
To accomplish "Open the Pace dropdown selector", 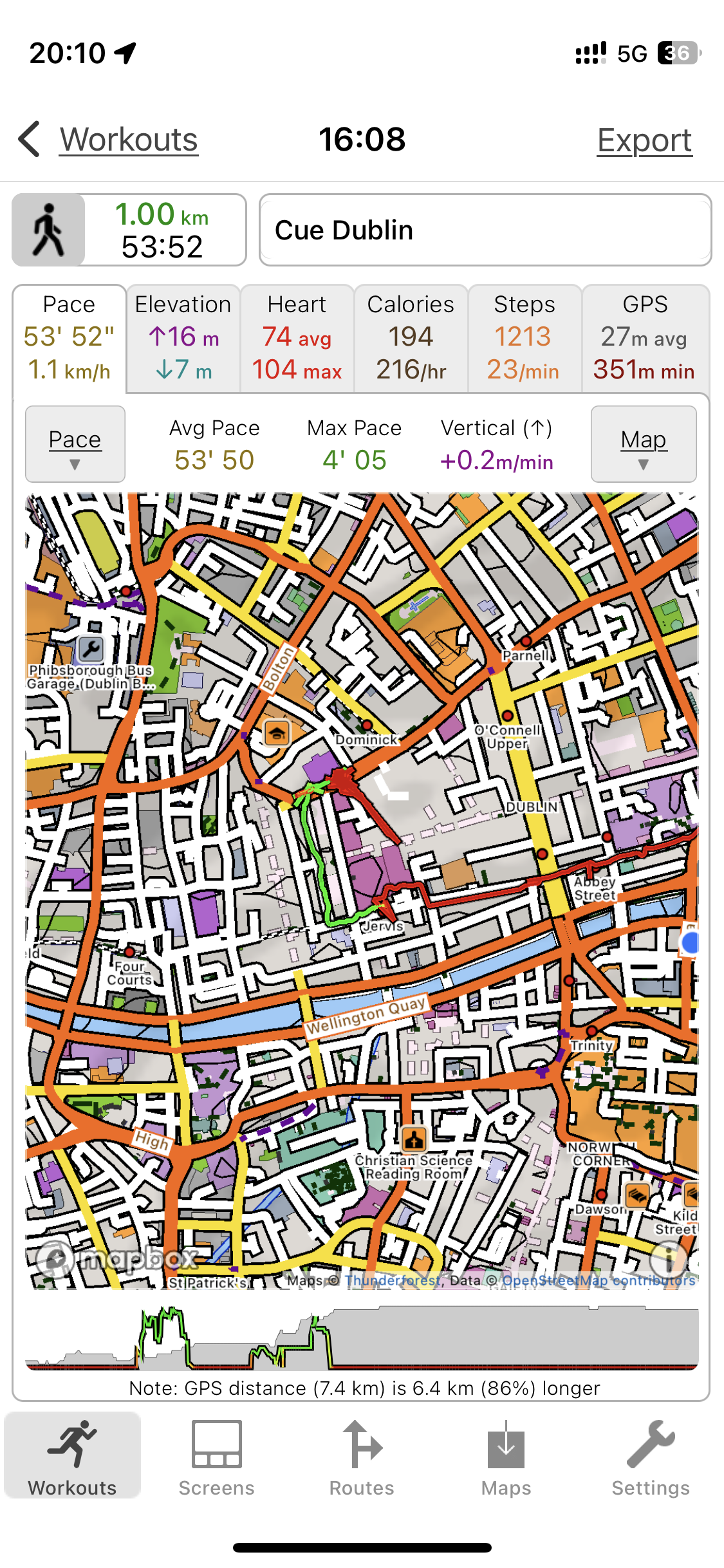I will click(x=75, y=444).
